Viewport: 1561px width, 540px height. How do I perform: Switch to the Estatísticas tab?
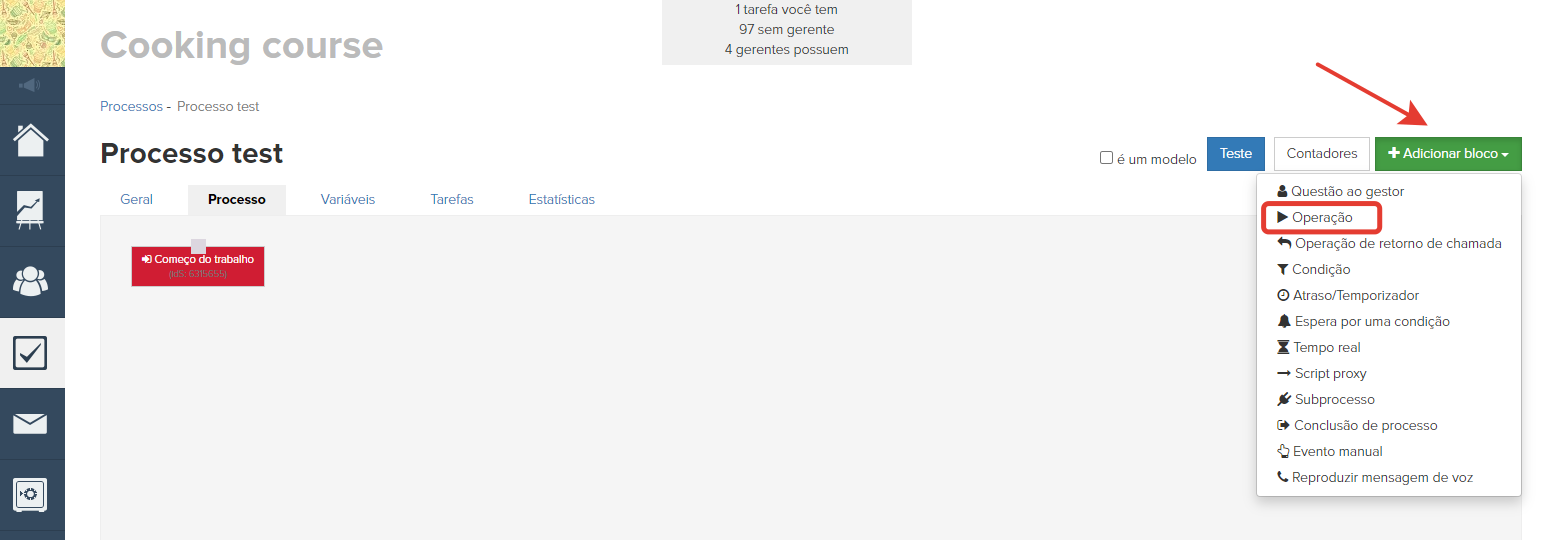pyautogui.click(x=561, y=199)
